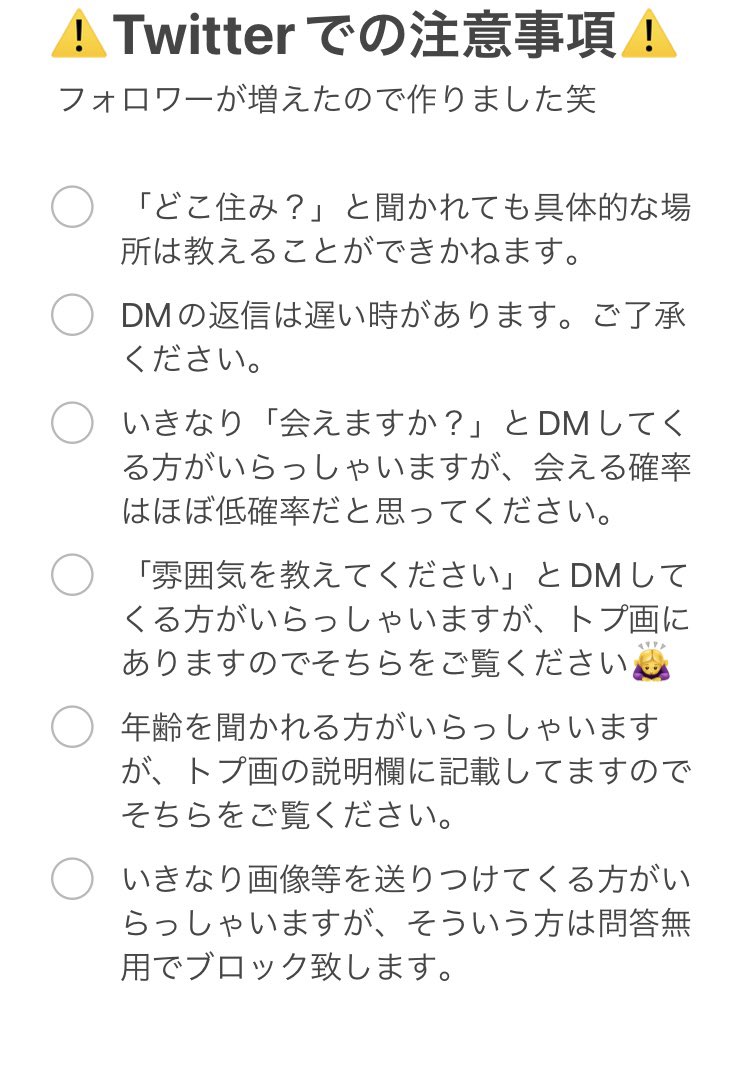Check the 「雰囲気を教えてください」 item

point(72,574)
